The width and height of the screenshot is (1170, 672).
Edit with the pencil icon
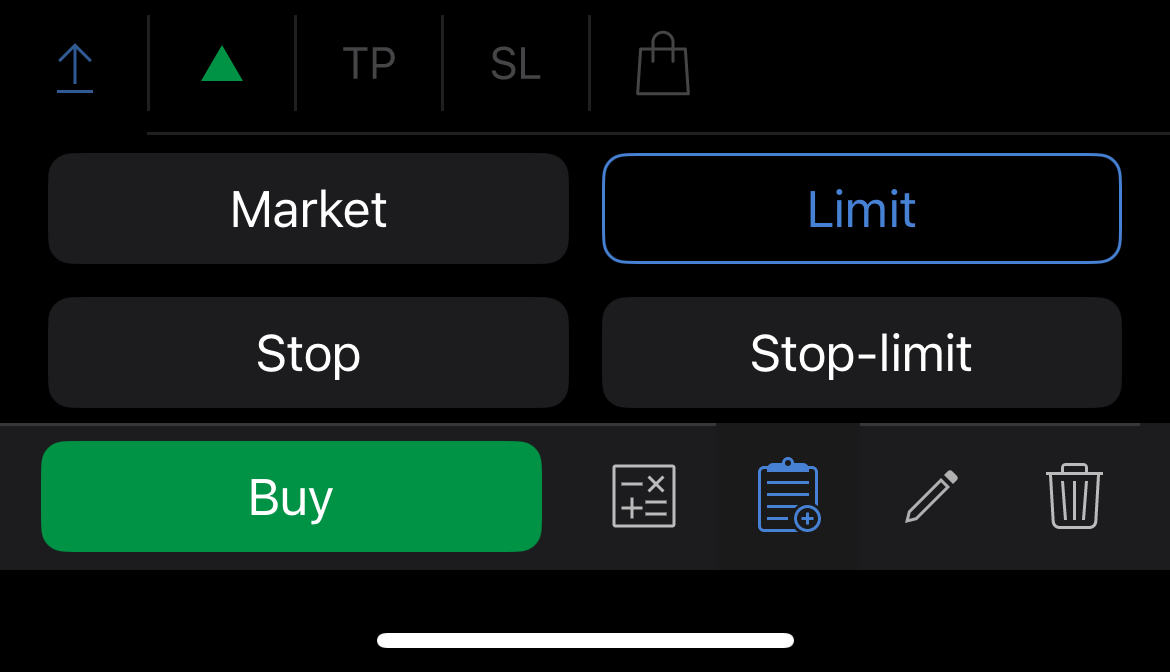[x=931, y=496]
